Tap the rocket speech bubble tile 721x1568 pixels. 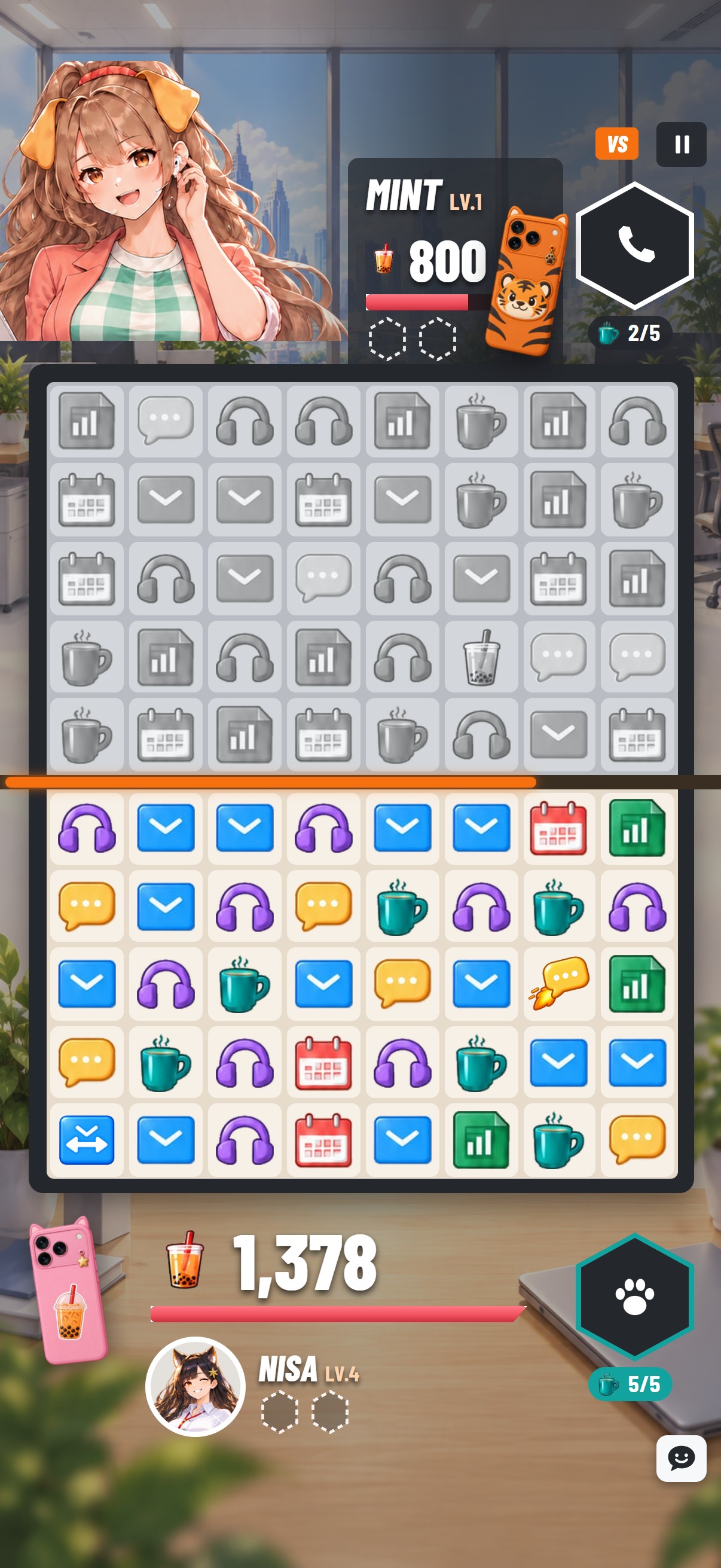coord(558,983)
